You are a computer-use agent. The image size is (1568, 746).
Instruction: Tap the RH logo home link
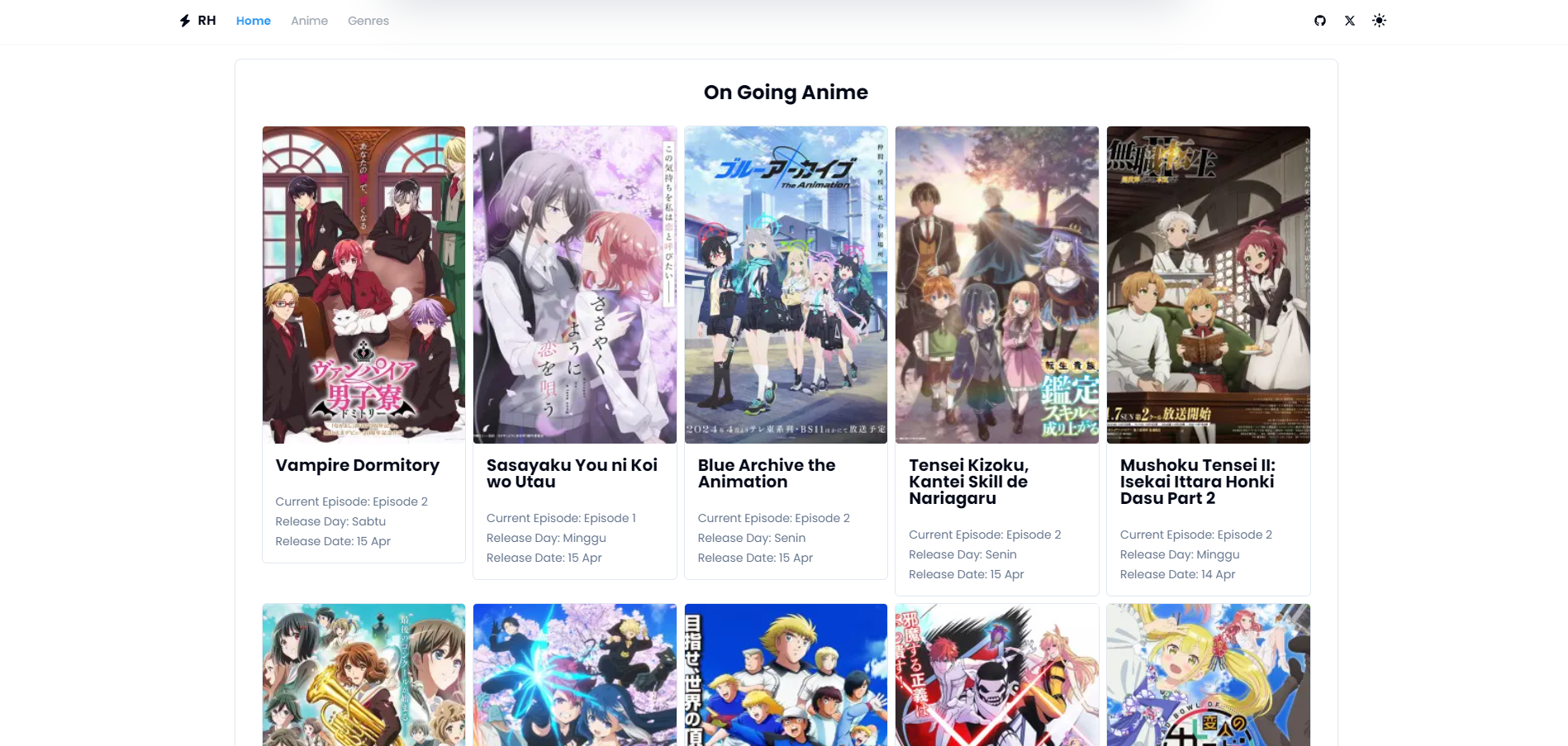click(198, 21)
